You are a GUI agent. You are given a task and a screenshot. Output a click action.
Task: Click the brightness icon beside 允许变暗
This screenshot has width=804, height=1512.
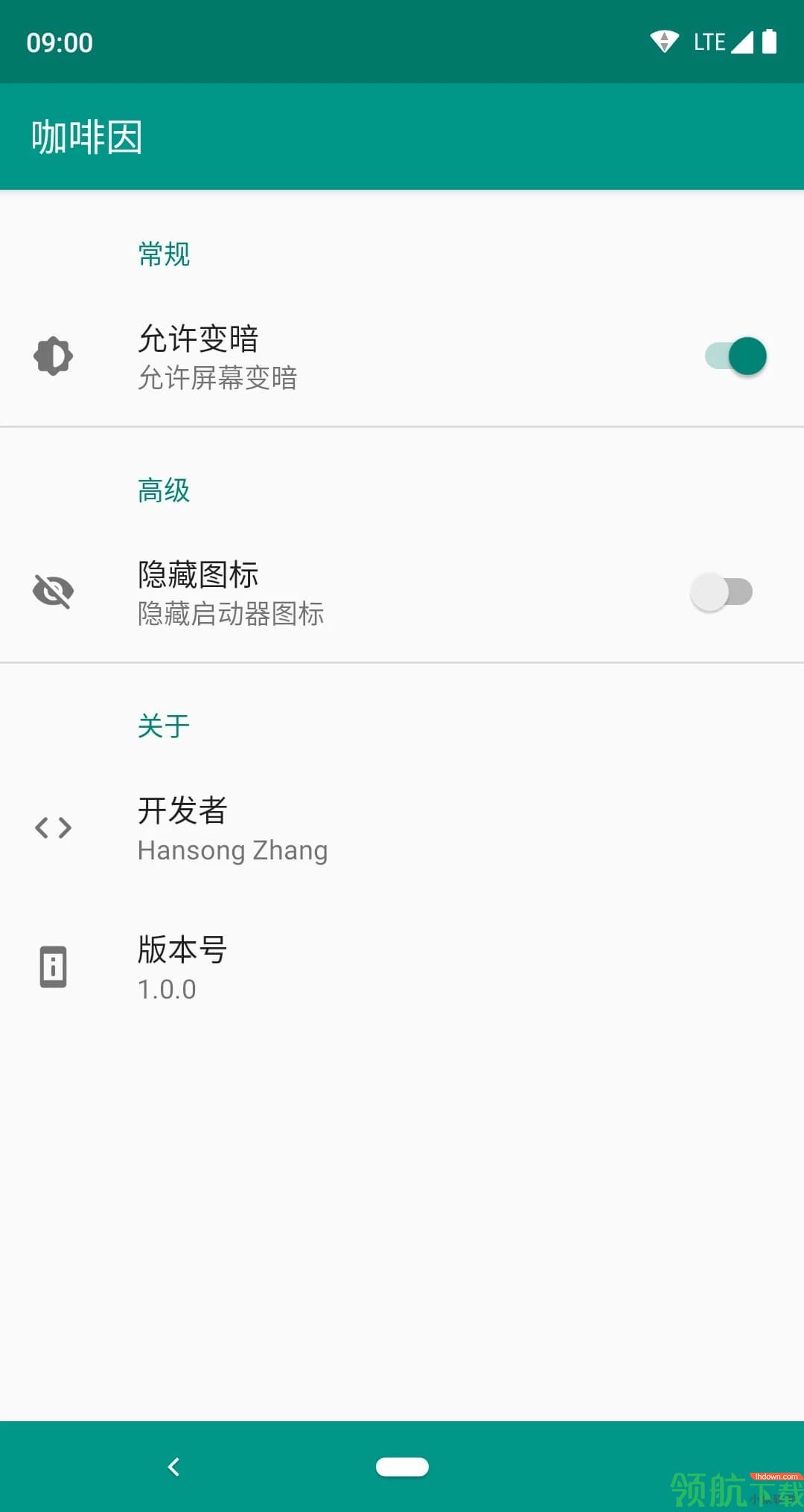pyautogui.click(x=53, y=356)
